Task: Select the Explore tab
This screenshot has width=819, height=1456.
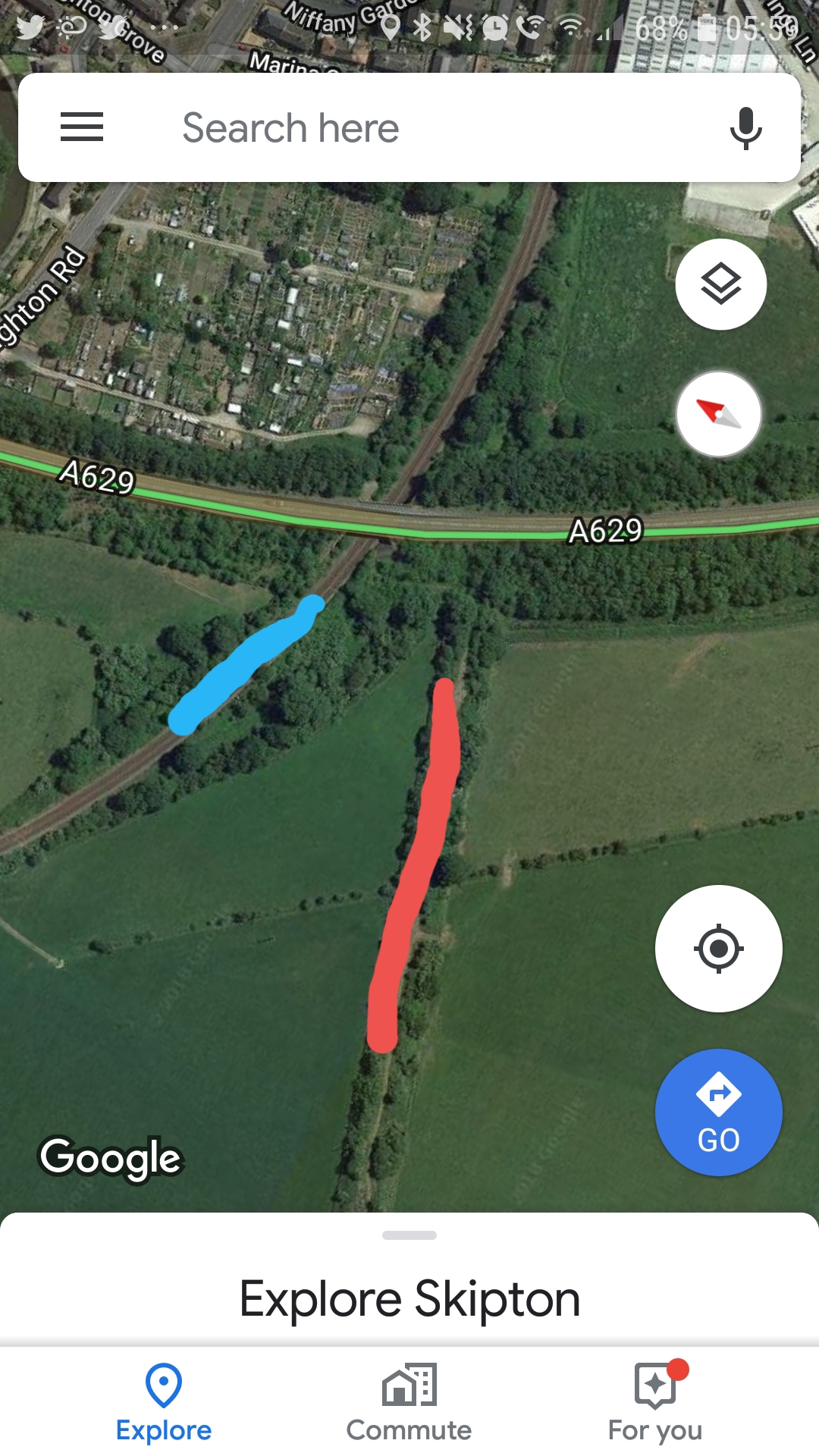Action: click(164, 1403)
